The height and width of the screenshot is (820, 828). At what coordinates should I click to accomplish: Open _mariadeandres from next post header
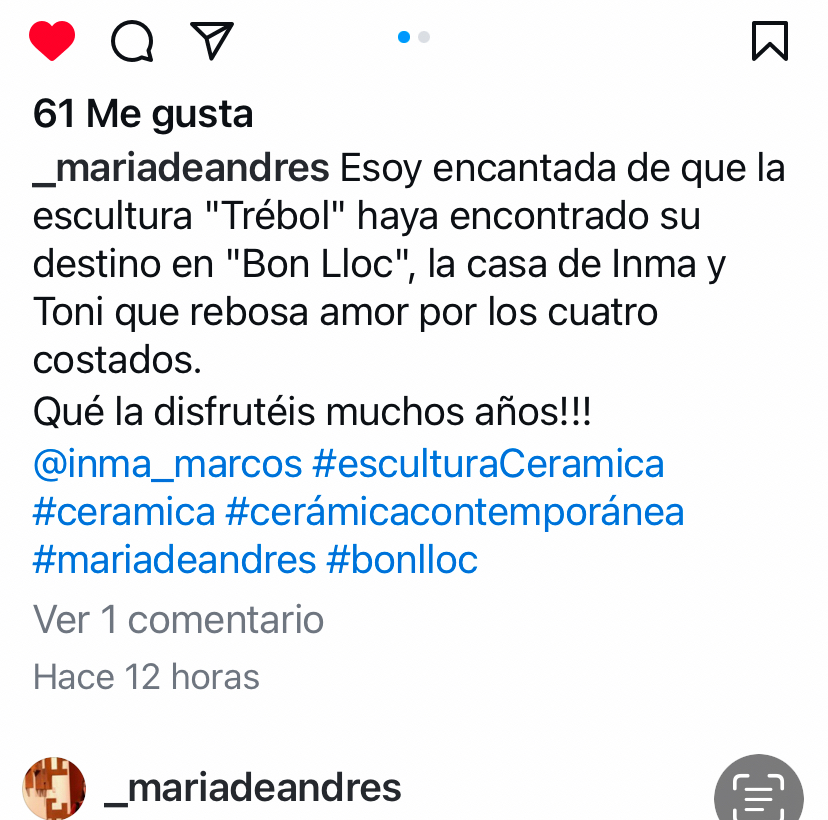[x=252, y=788]
